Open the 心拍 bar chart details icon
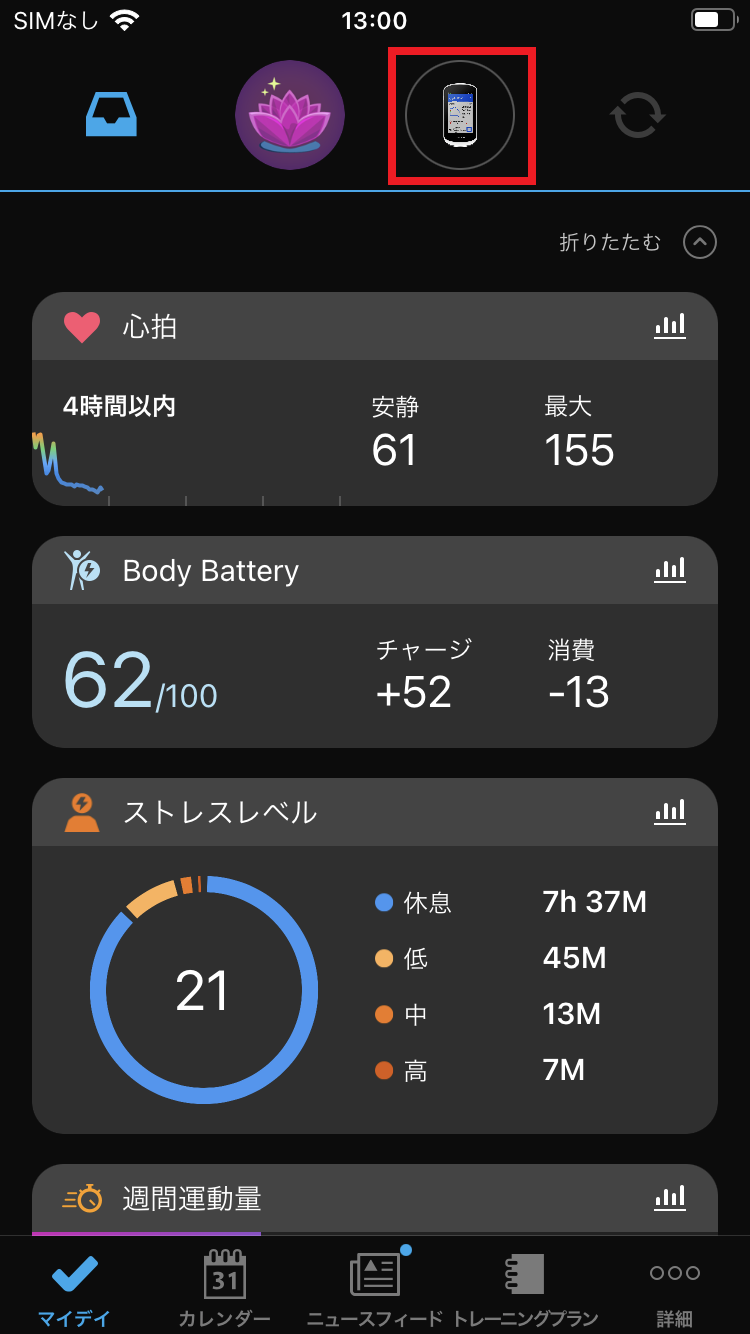The image size is (750, 1334). pyautogui.click(x=670, y=325)
